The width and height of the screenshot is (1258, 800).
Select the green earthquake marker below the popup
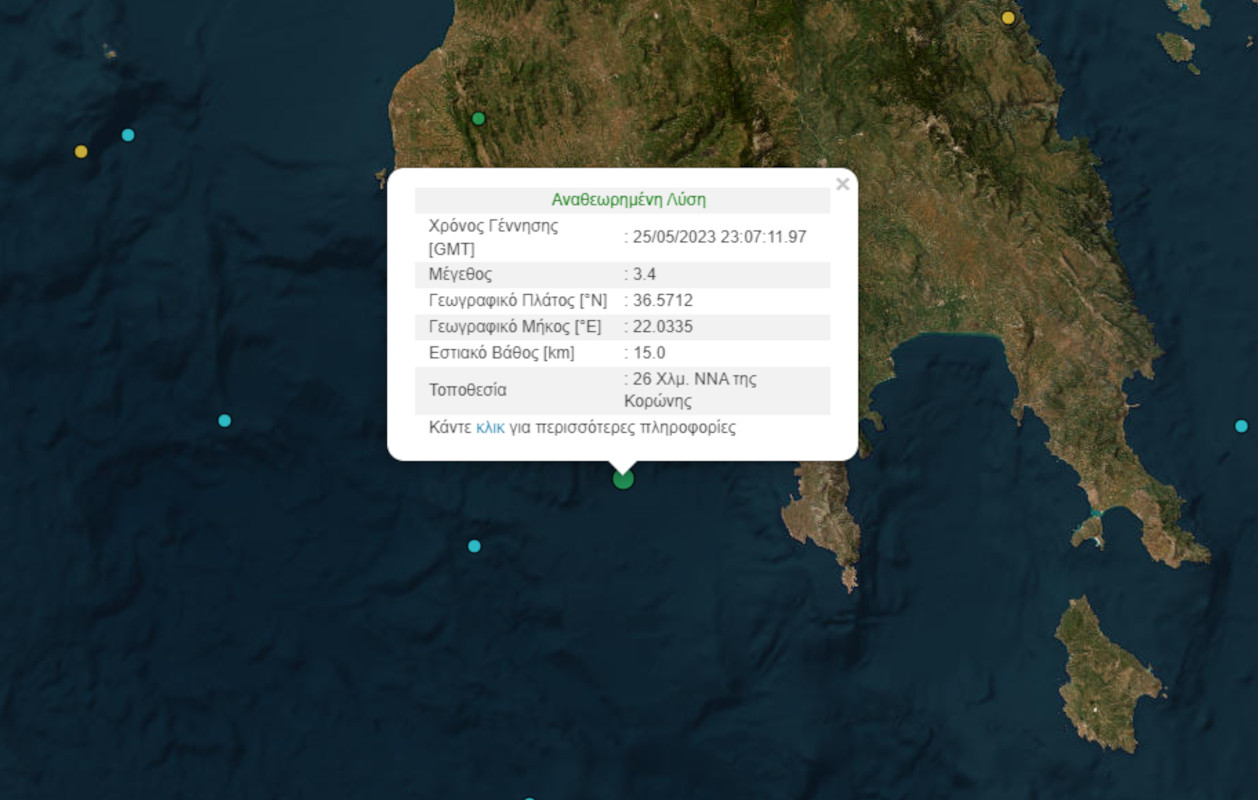pos(623,480)
